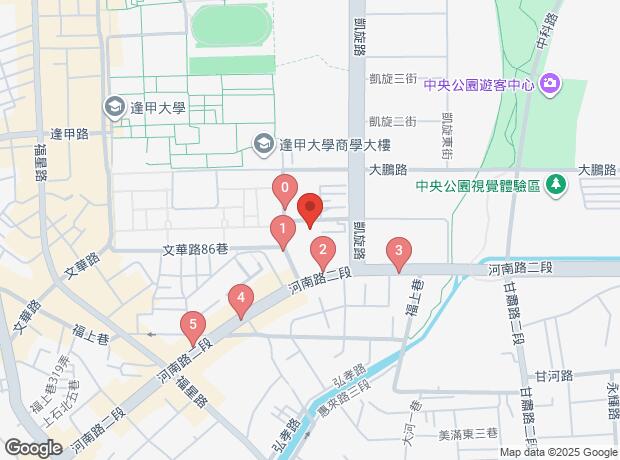Select map marker numbered 1
The image size is (620, 460).
(x=283, y=233)
